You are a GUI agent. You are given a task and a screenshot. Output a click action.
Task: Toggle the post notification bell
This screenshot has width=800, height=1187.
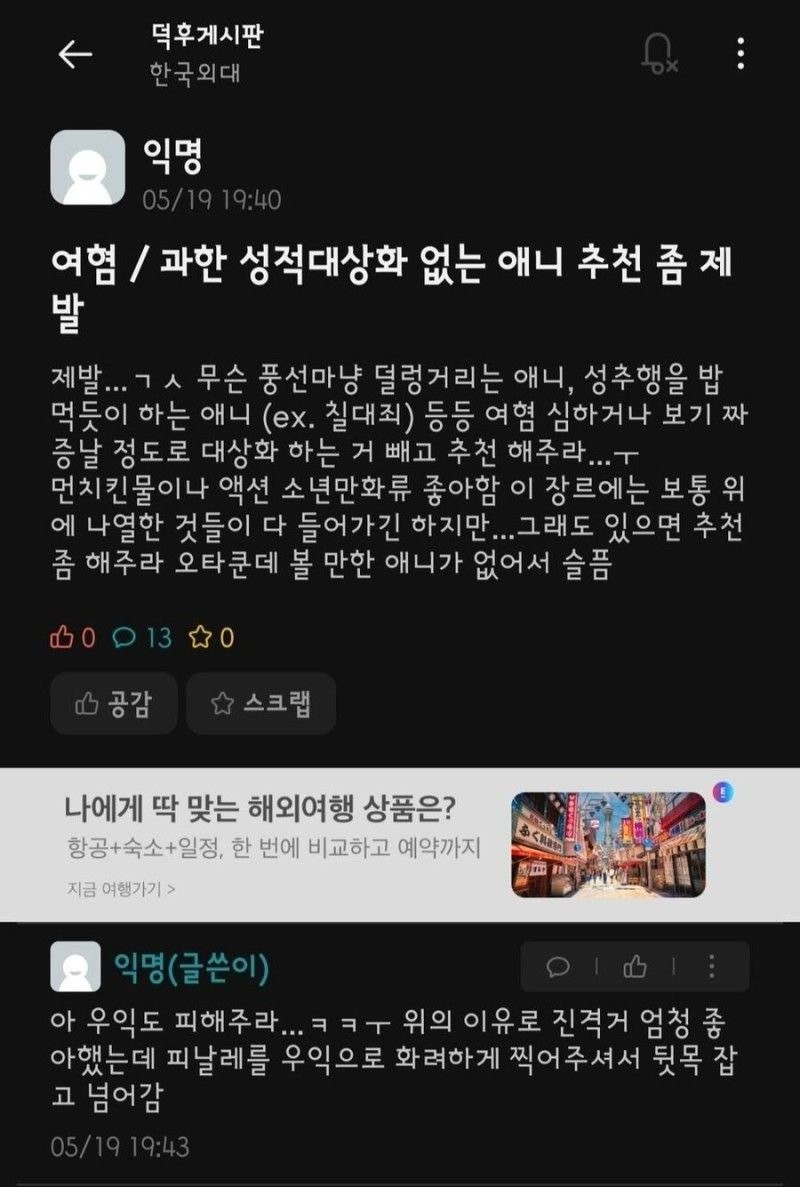658,54
